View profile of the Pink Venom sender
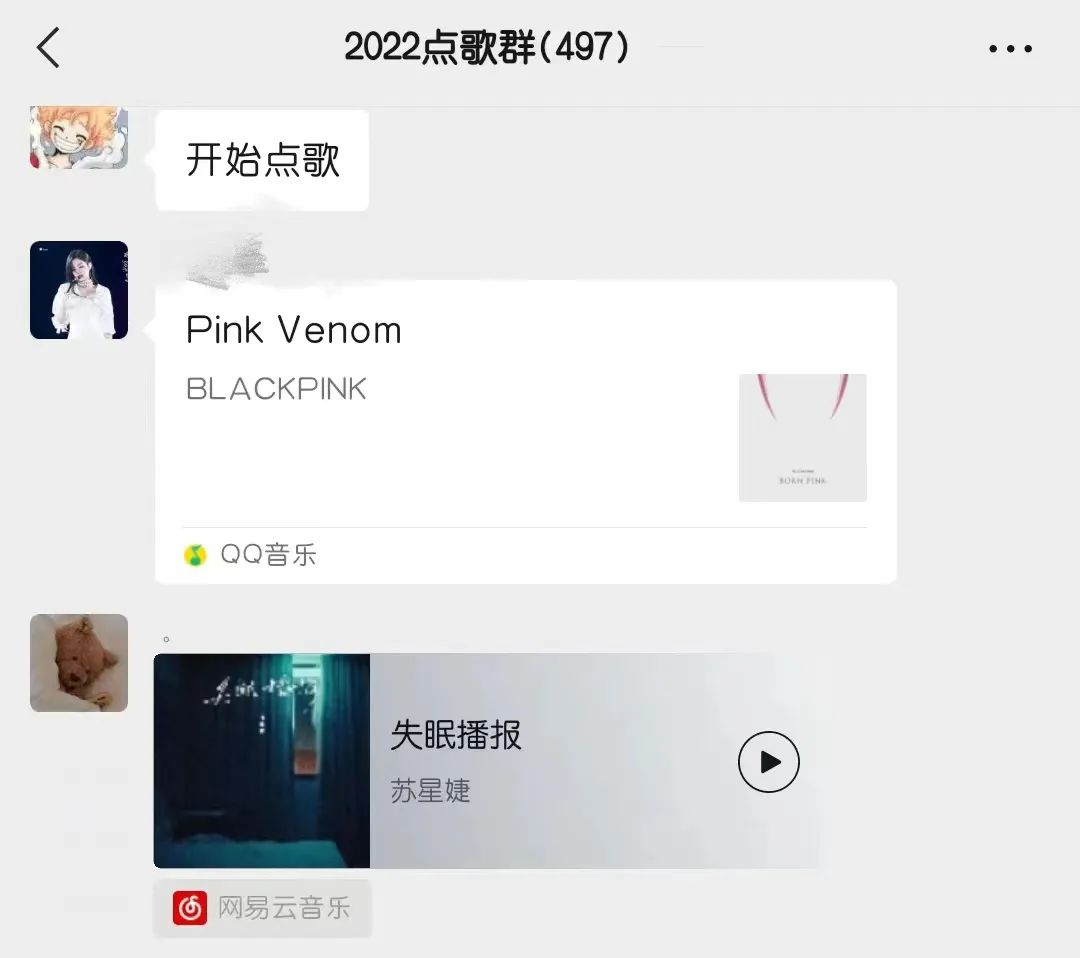Image resolution: width=1080 pixels, height=958 pixels. point(79,290)
